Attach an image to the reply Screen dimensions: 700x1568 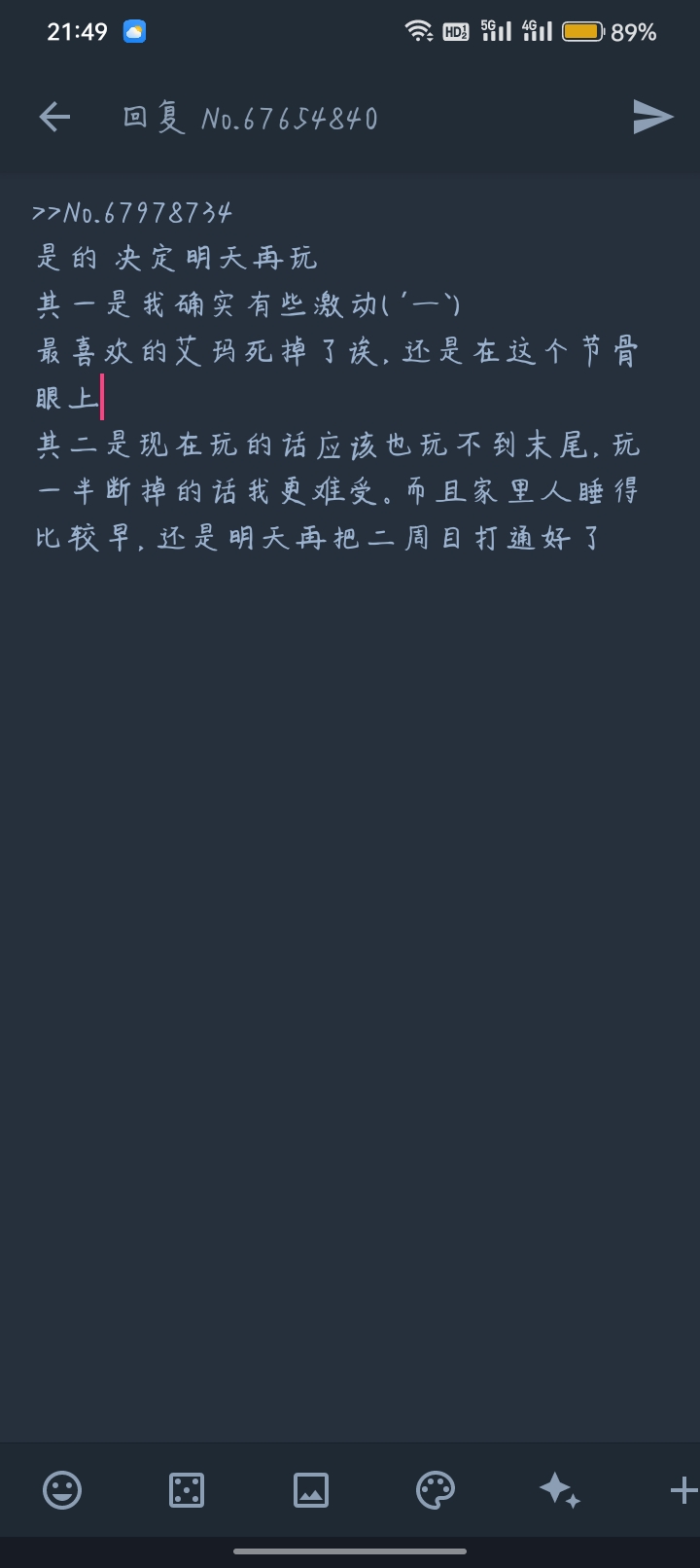311,1489
